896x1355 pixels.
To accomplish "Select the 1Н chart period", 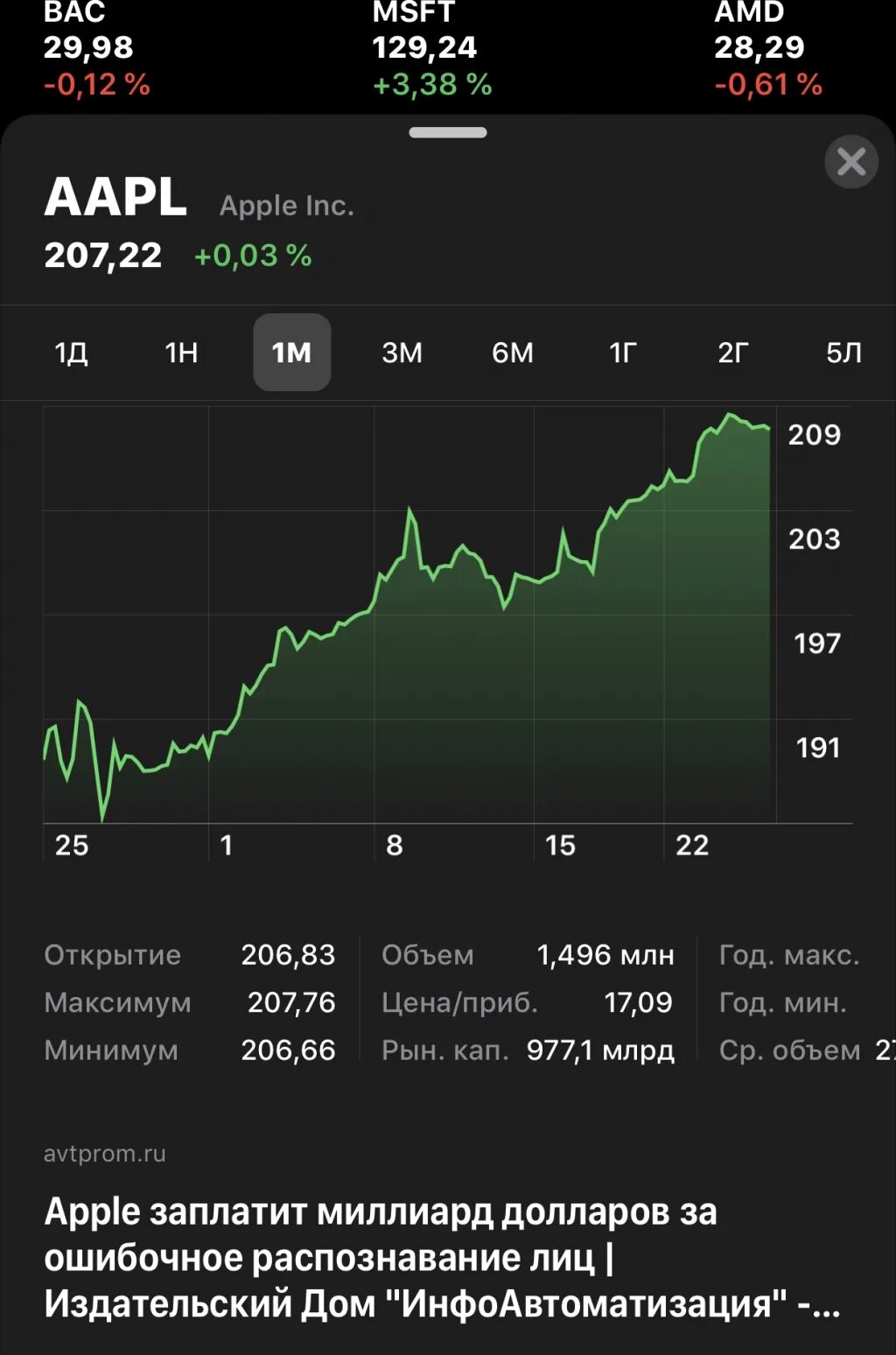I will 182,353.
